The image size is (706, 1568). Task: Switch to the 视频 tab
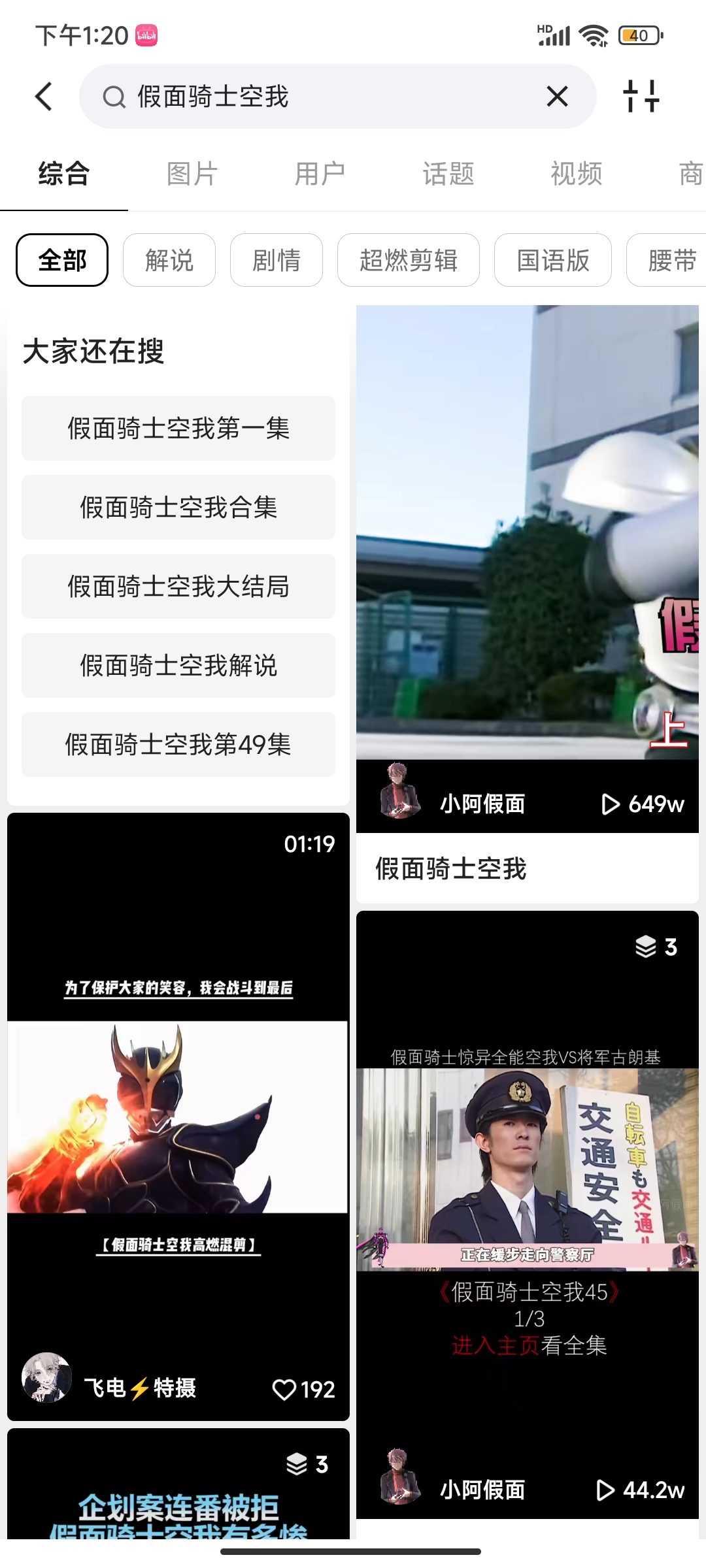pos(576,174)
